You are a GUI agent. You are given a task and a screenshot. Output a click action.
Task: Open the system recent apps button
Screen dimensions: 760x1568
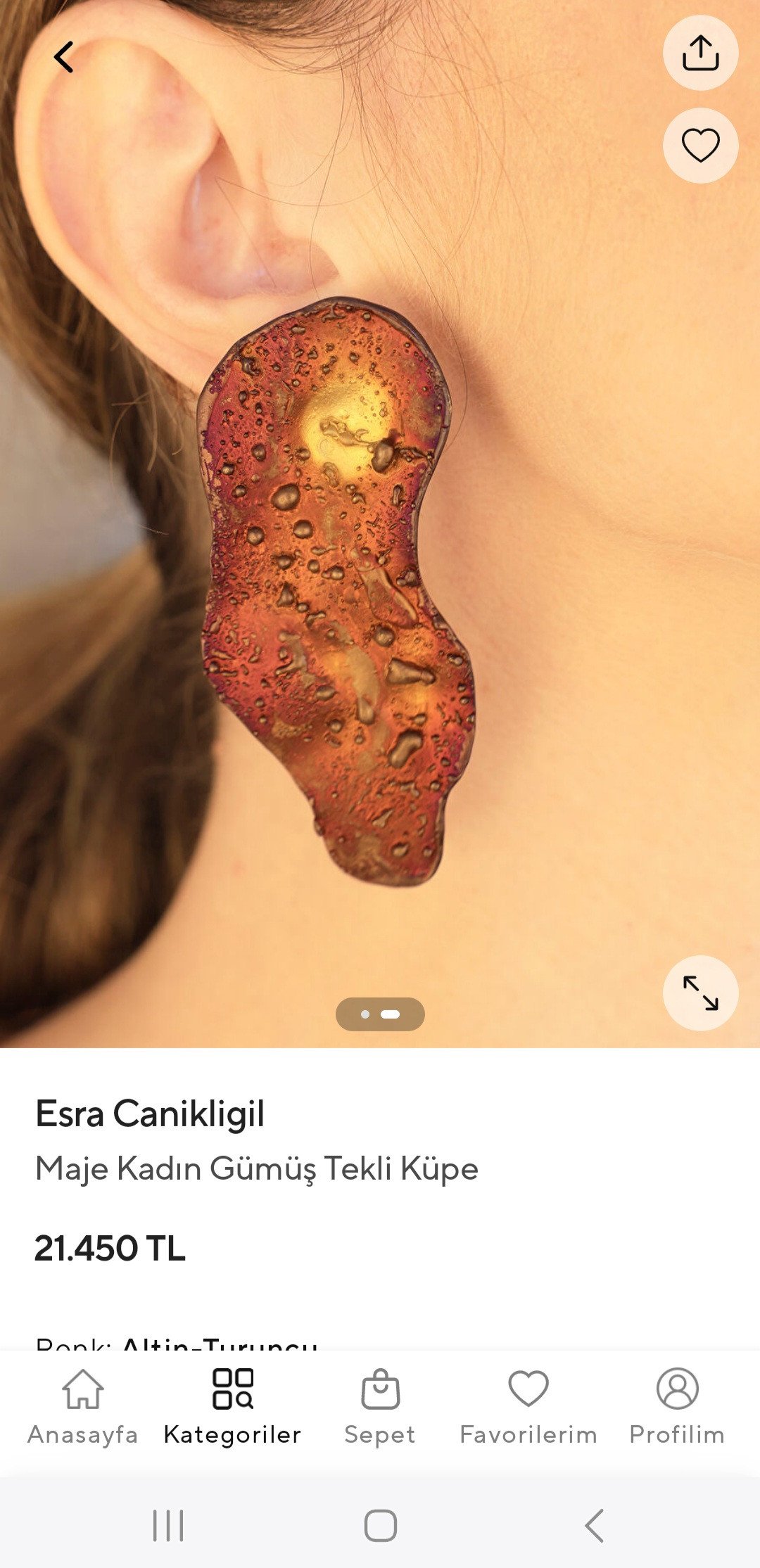(168, 1526)
